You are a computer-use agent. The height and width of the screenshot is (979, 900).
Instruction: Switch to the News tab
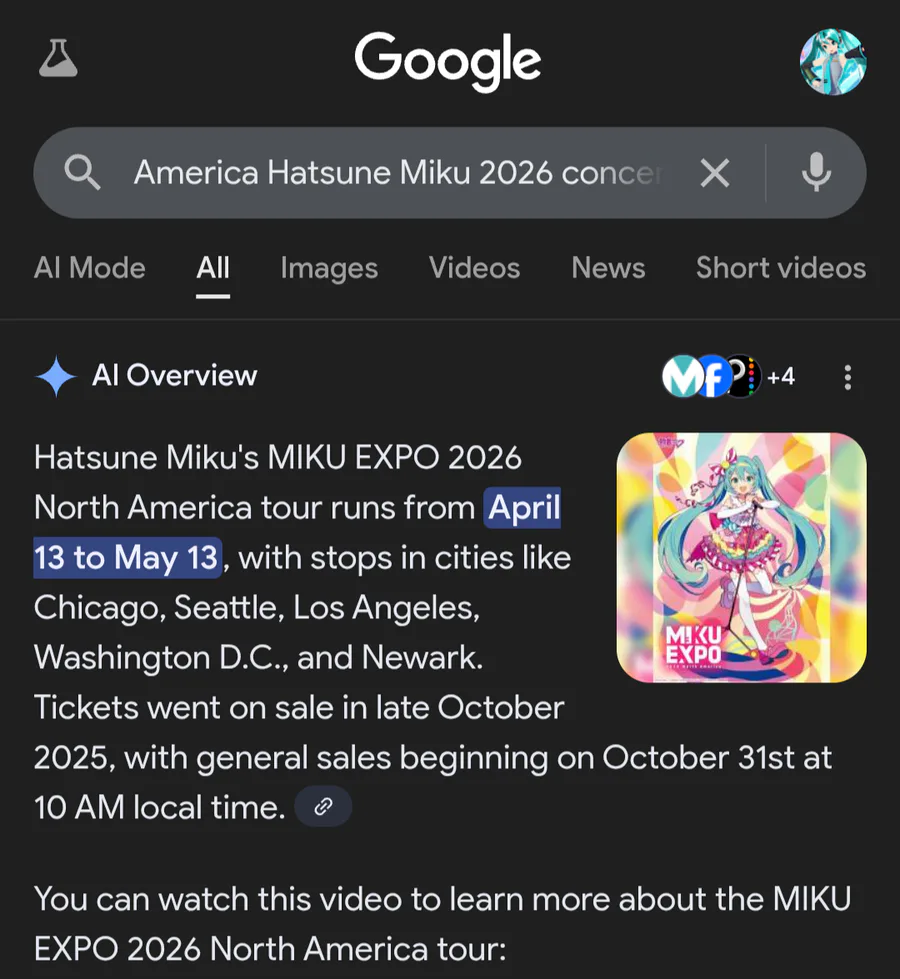[608, 268]
